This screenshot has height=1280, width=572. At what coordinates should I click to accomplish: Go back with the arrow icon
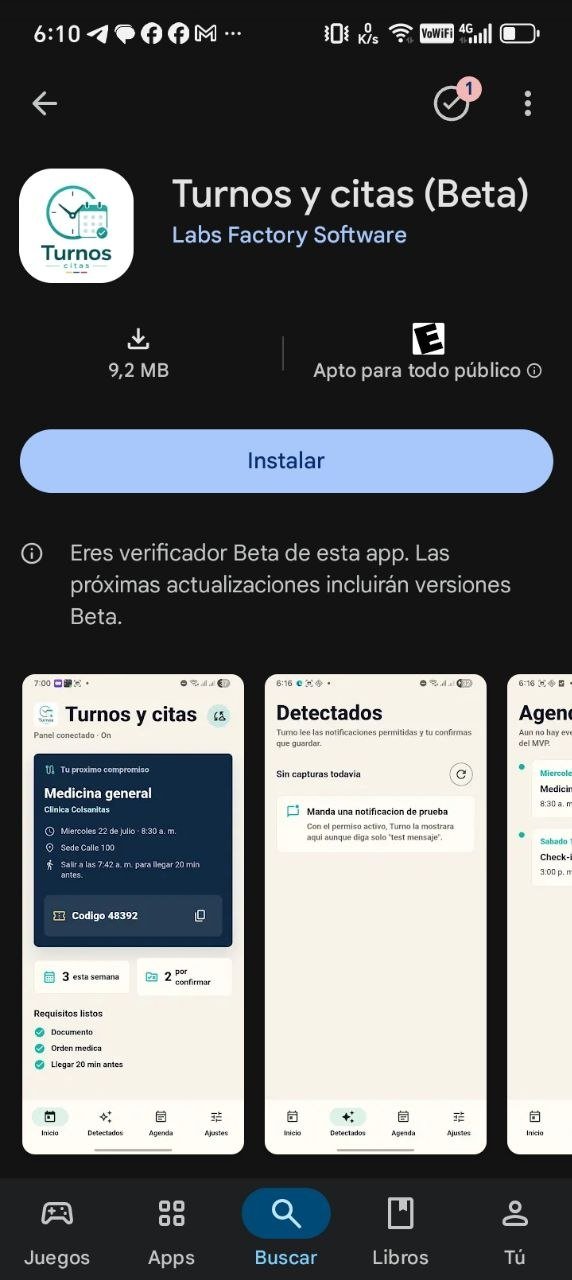[44, 103]
